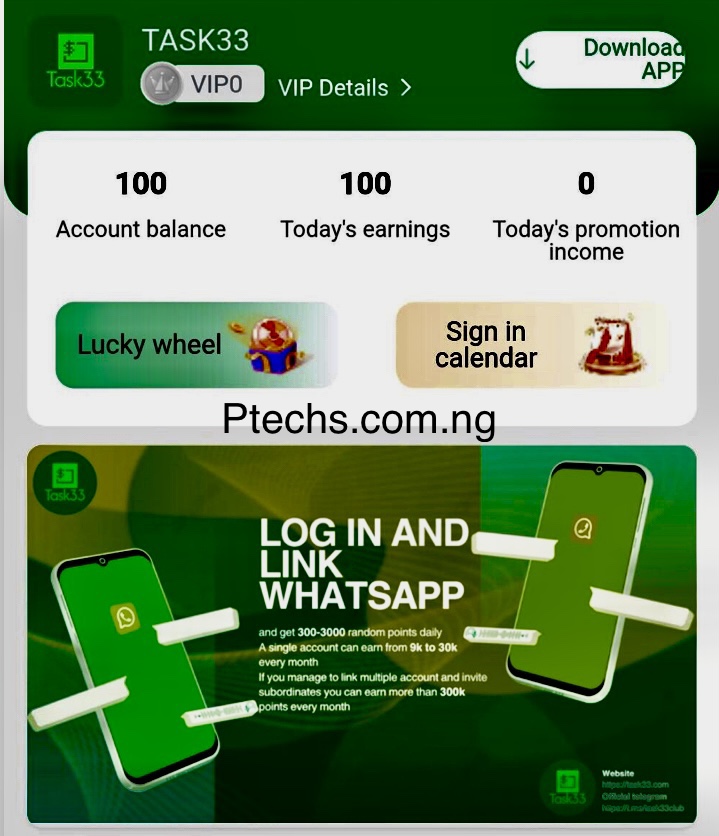Screen dimensions: 719x836
Task: Tap the VIP0 level badge
Action: (202, 84)
